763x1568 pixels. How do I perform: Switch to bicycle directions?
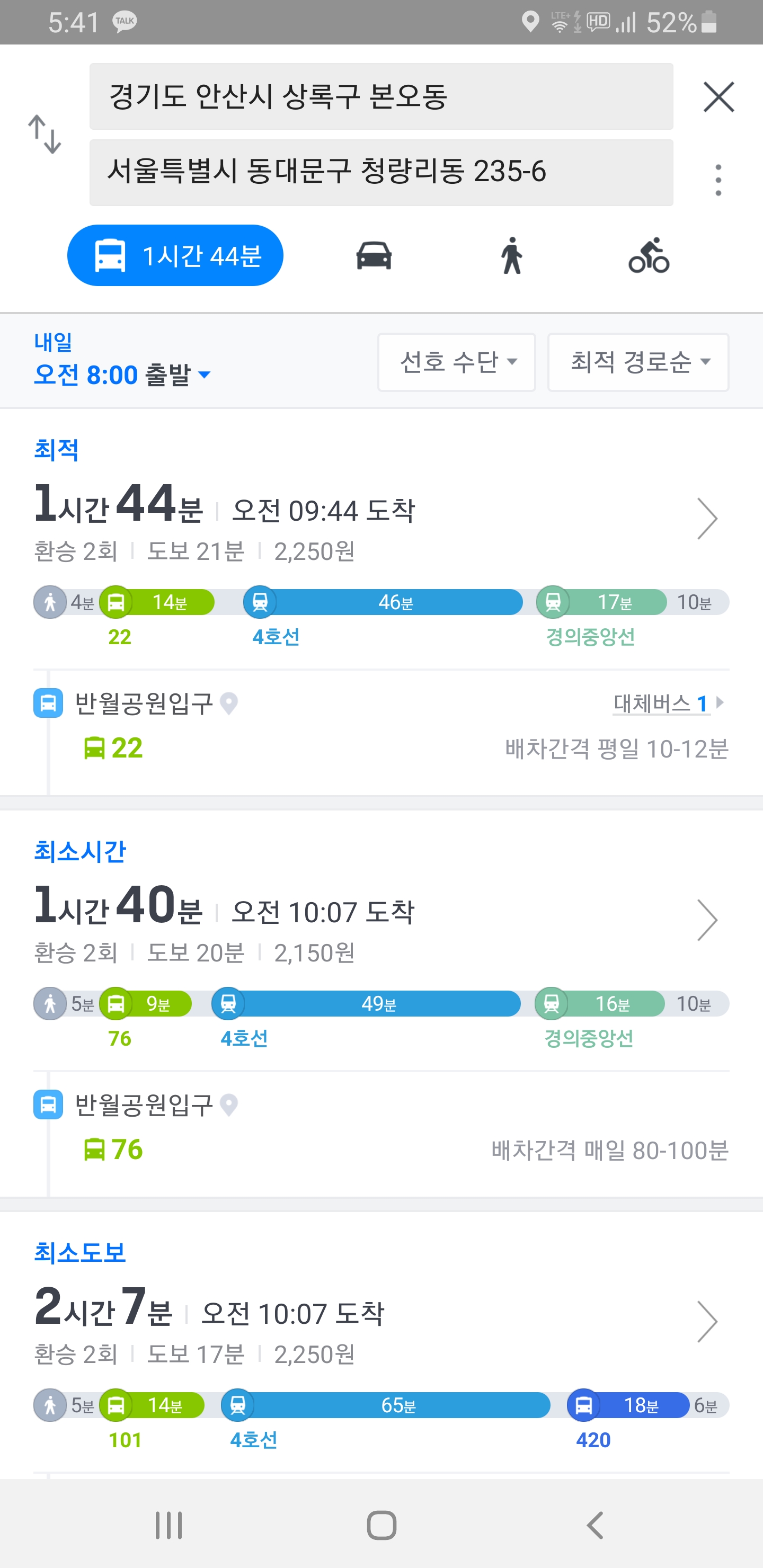click(649, 256)
